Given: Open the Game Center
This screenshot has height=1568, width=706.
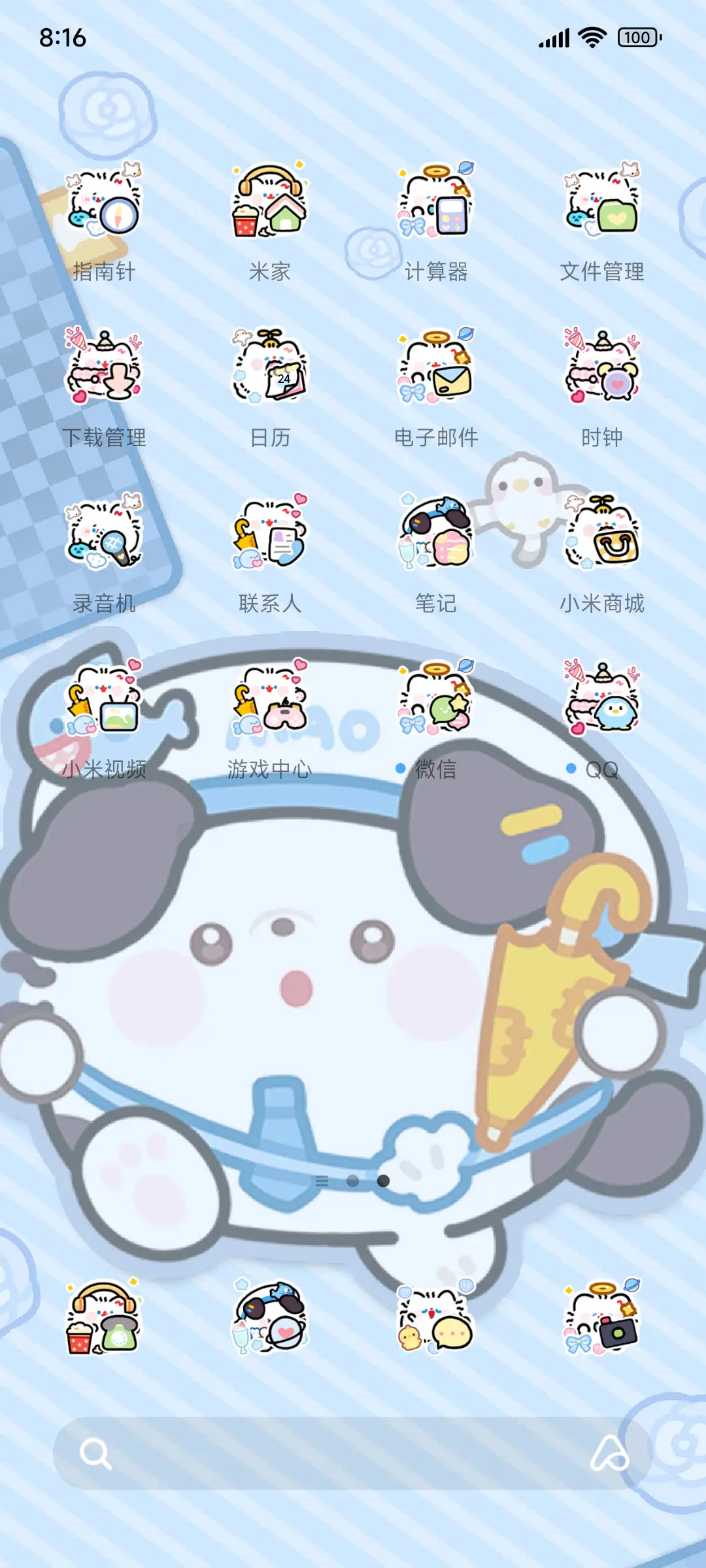Looking at the screenshot, I should click(268, 702).
